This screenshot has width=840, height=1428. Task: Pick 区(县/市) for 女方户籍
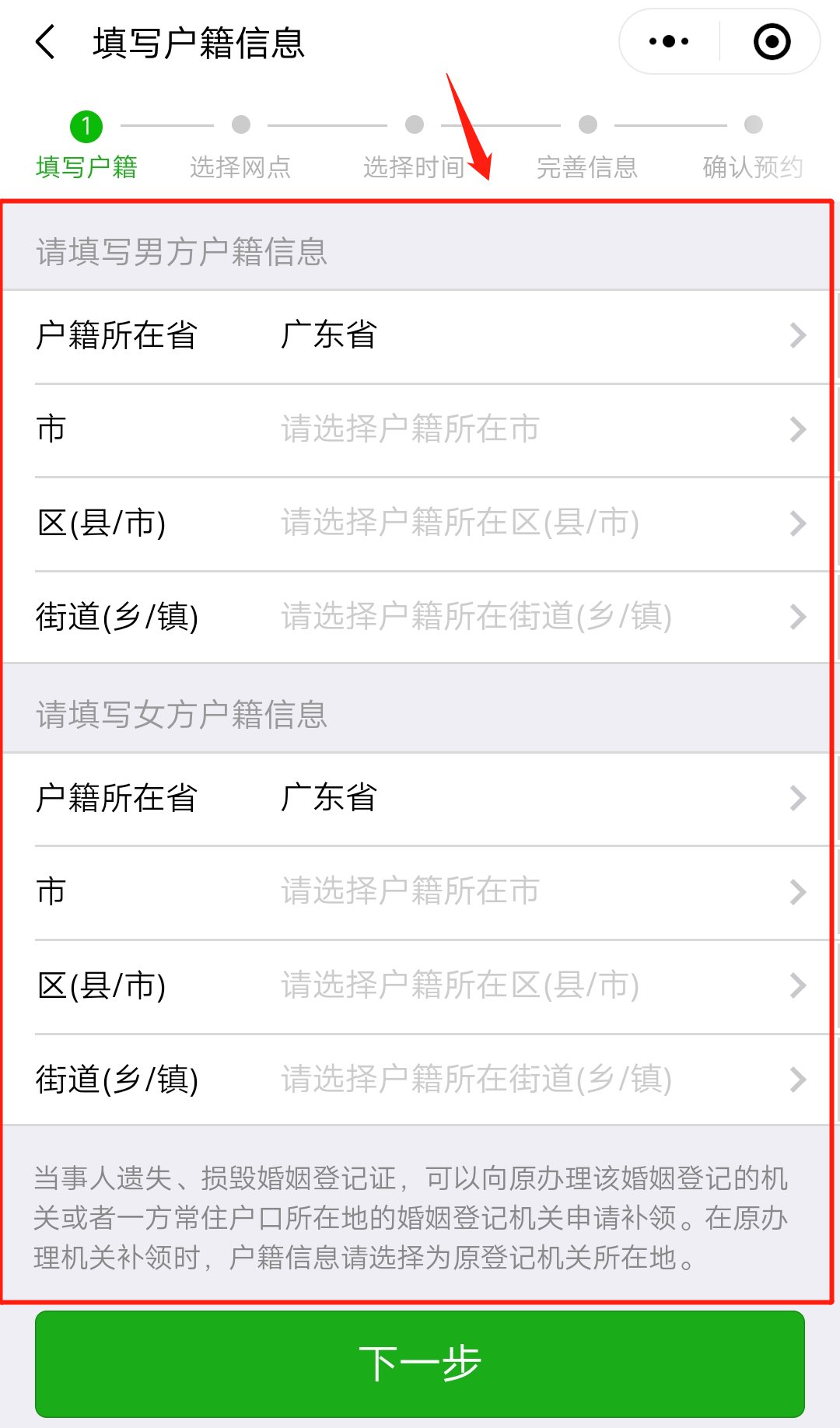[420, 985]
